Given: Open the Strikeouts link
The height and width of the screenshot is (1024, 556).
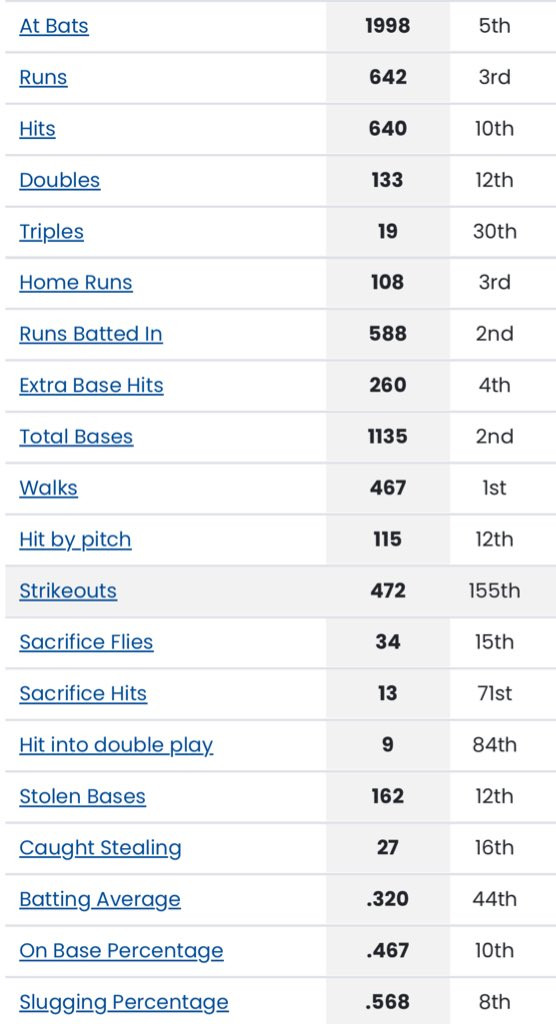Looking at the screenshot, I should coord(68,591).
